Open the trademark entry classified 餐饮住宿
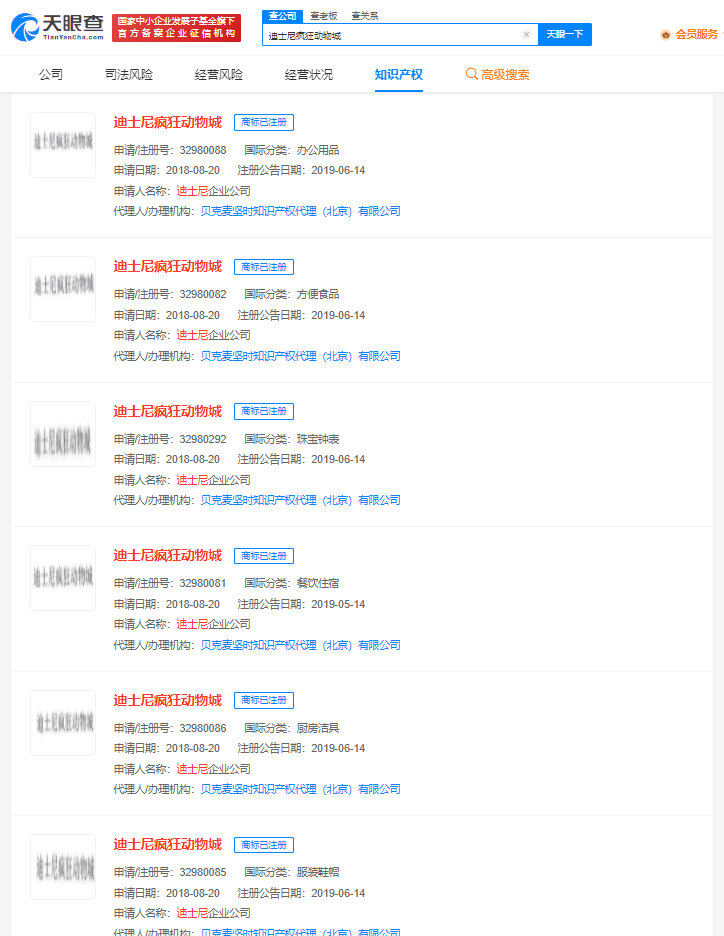The width and height of the screenshot is (724, 936). [167, 555]
